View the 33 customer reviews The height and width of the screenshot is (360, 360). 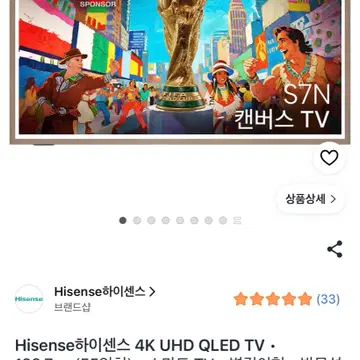[x=328, y=299]
